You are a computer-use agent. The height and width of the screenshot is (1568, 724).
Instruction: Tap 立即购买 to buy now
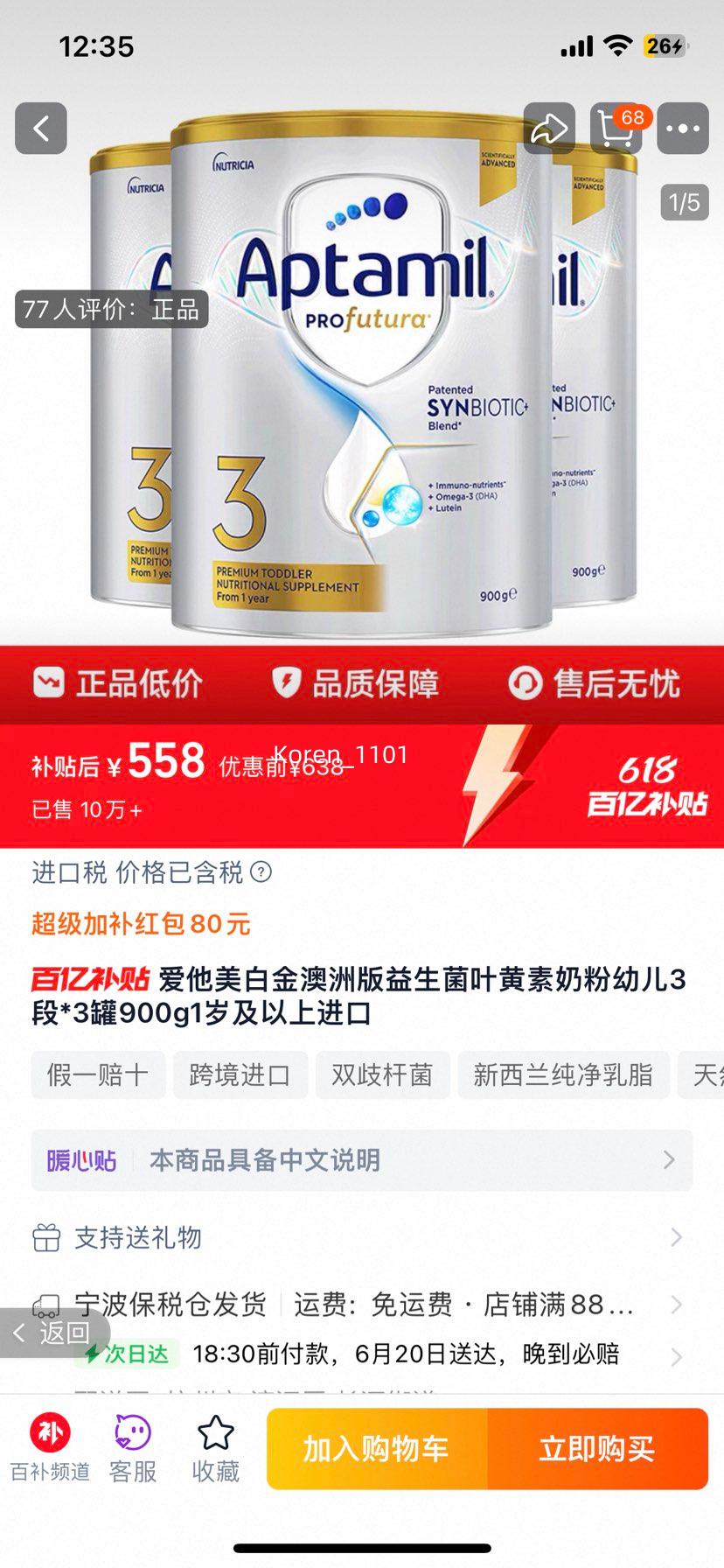597,1449
